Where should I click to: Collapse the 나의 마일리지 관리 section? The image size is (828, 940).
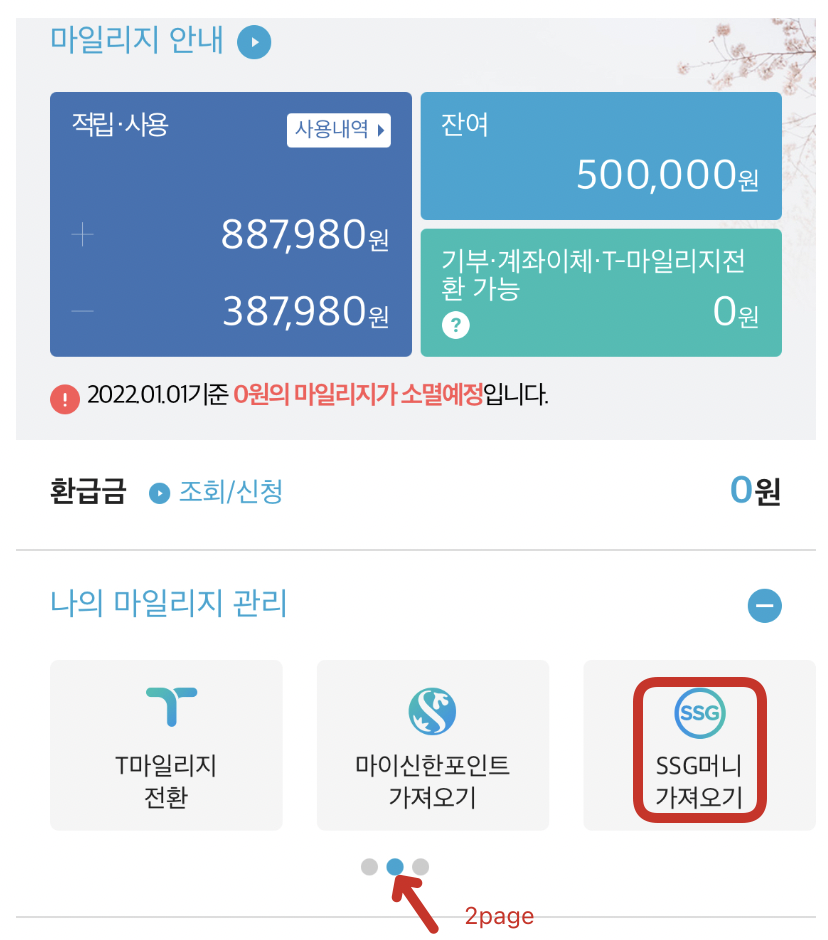(764, 605)
